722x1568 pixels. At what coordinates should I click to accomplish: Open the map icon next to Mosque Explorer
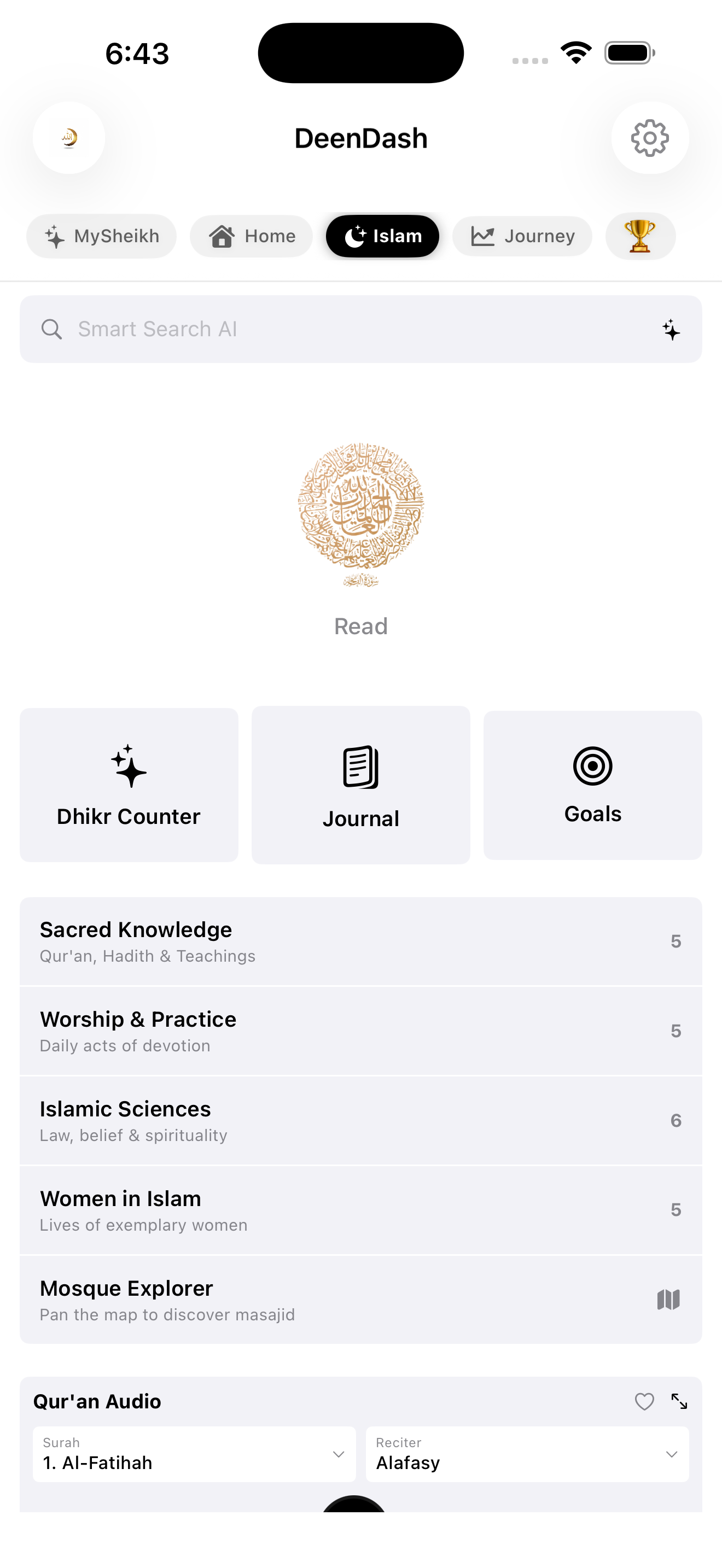click(668, 1300)
